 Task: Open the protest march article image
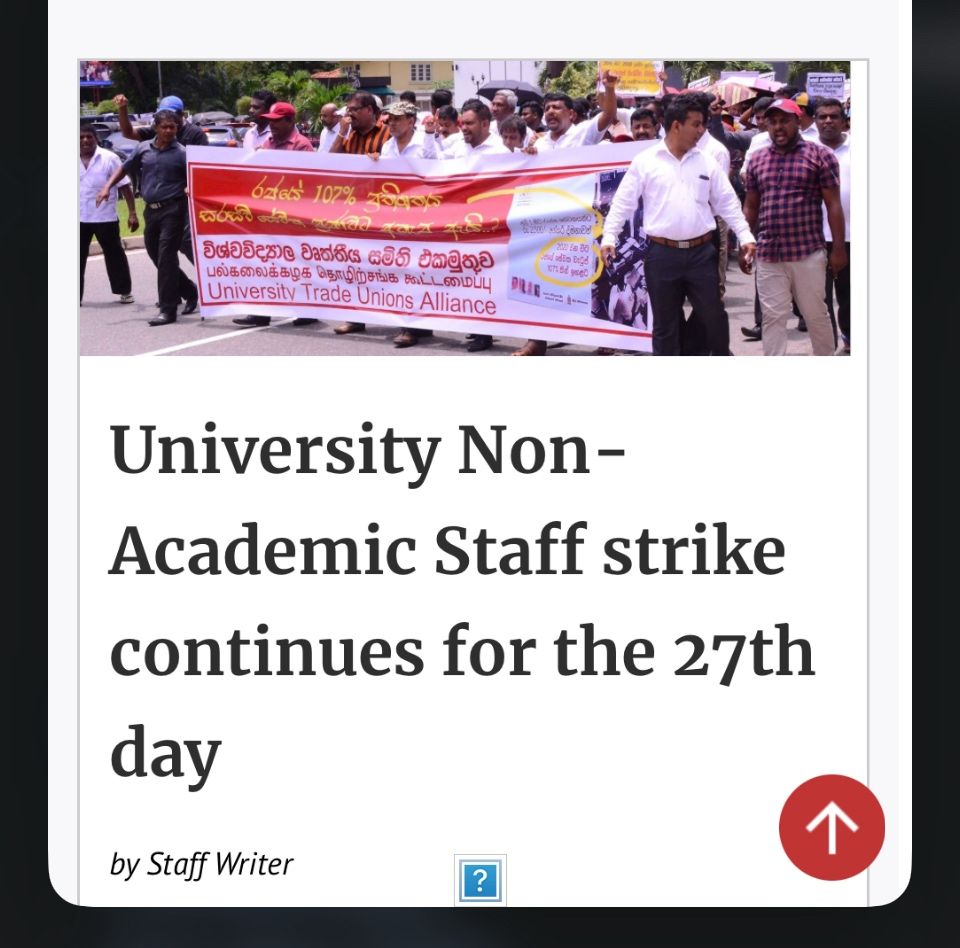pyautogui.click(x=464, y=208)
